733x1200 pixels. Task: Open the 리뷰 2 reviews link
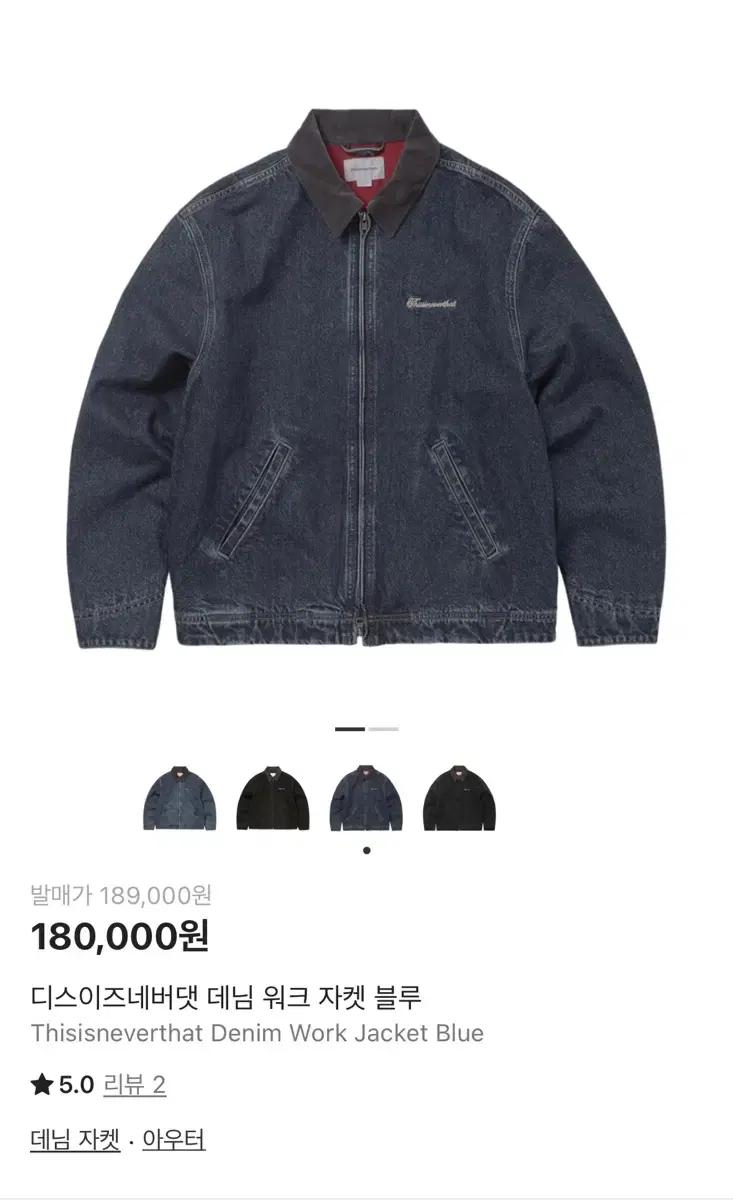135,1085
